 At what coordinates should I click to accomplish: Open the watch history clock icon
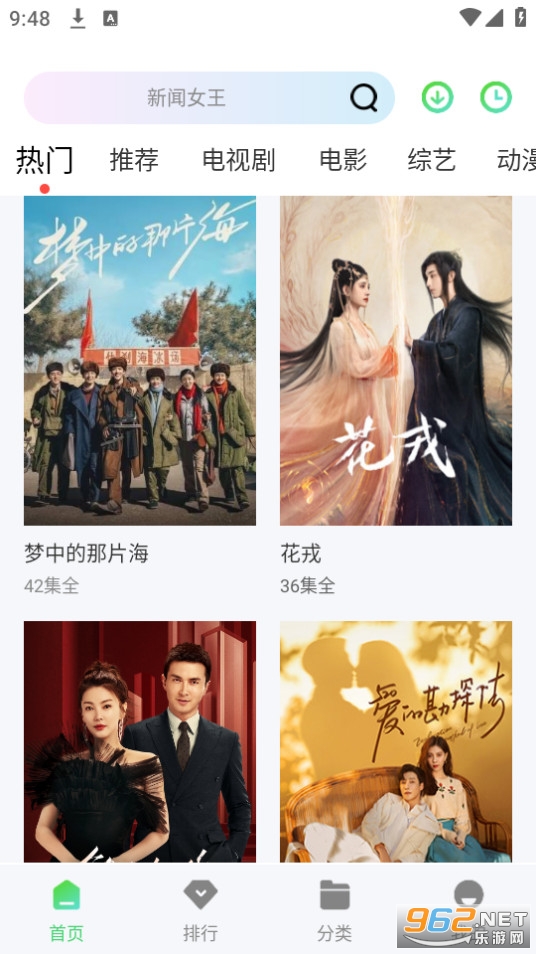click(496, 97)
